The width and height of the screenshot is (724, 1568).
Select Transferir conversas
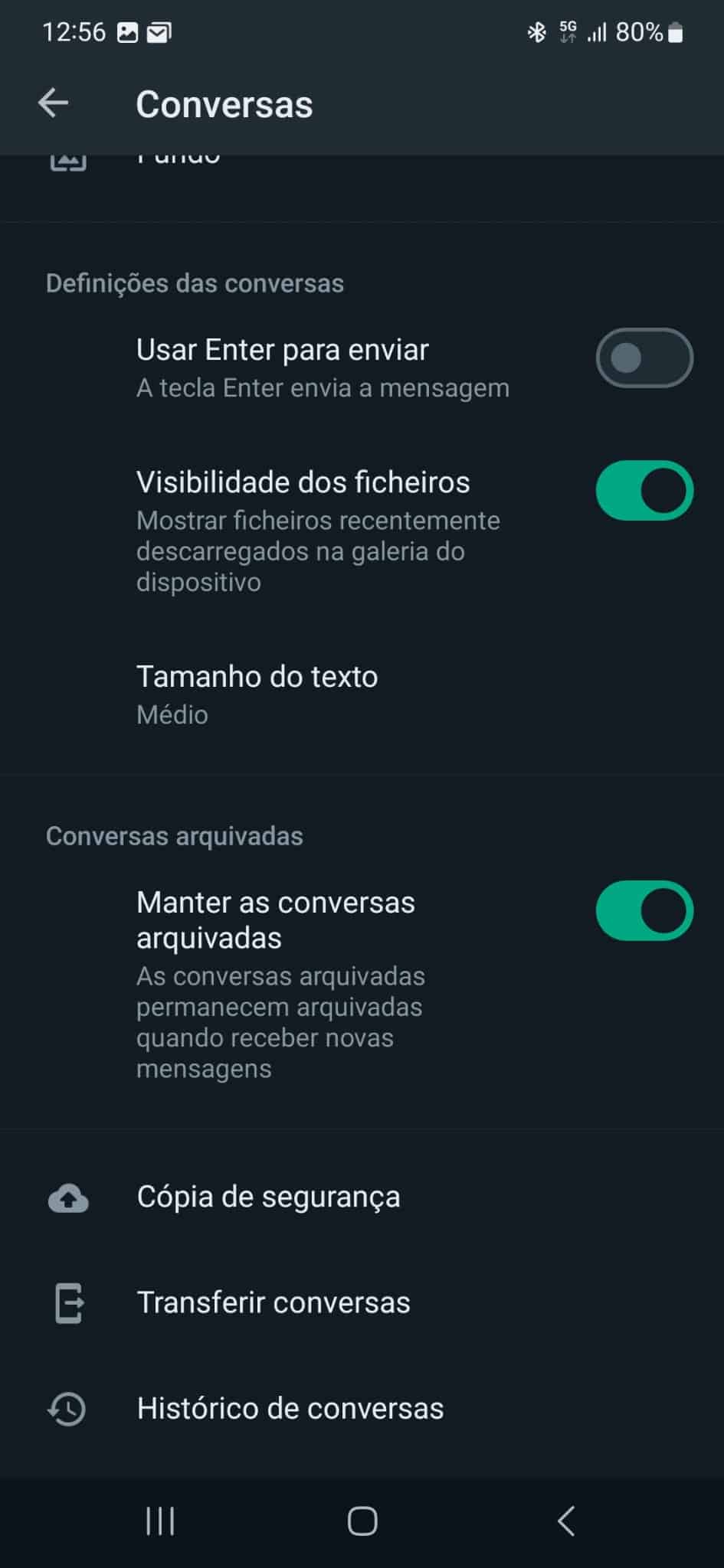273,1302
